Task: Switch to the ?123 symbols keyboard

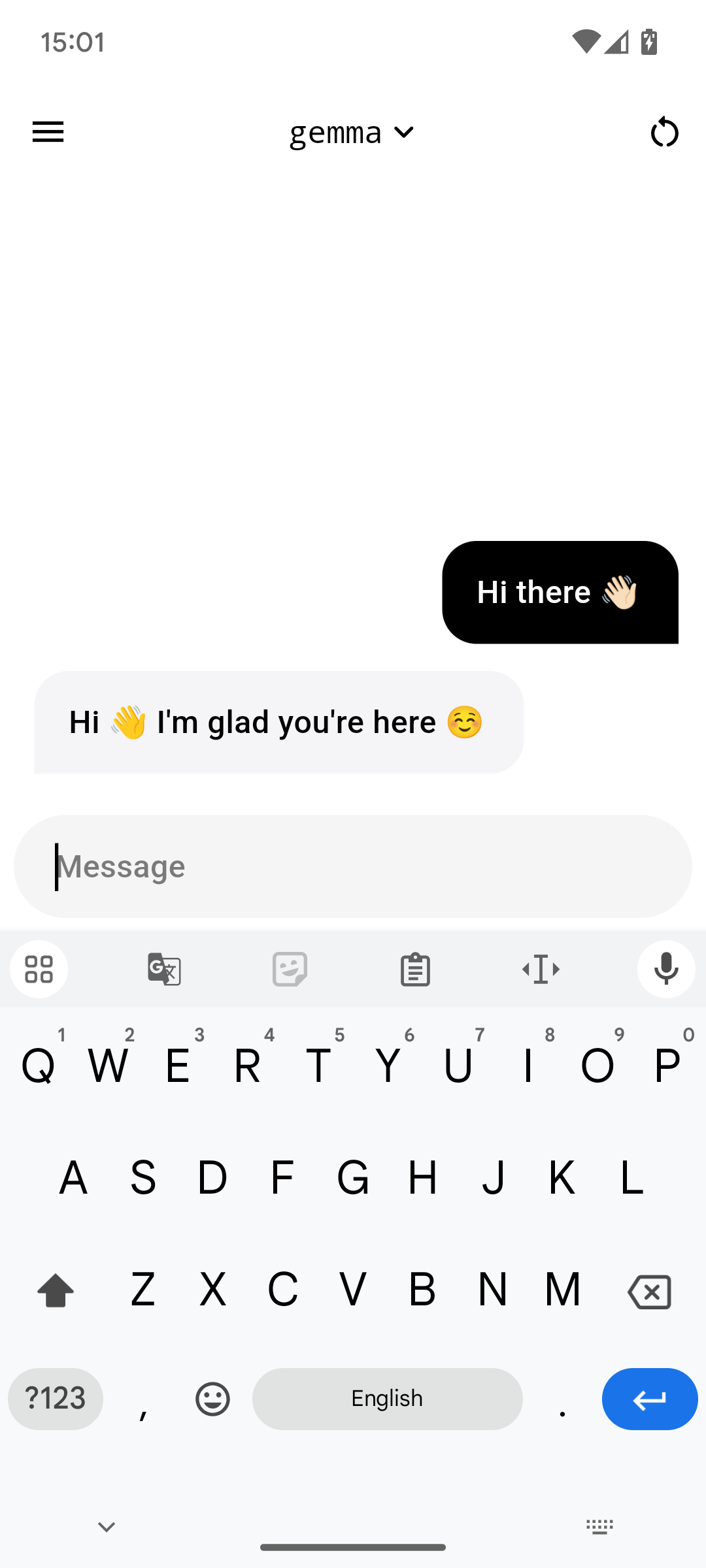Action: pyautogui.click(x=56, y=1399)
